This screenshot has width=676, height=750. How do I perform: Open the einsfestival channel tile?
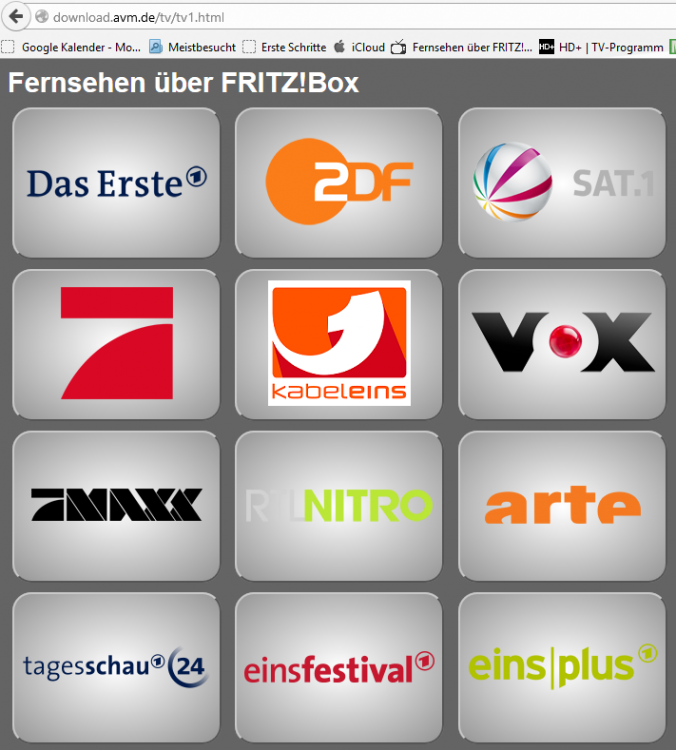(x=339, y=667)
